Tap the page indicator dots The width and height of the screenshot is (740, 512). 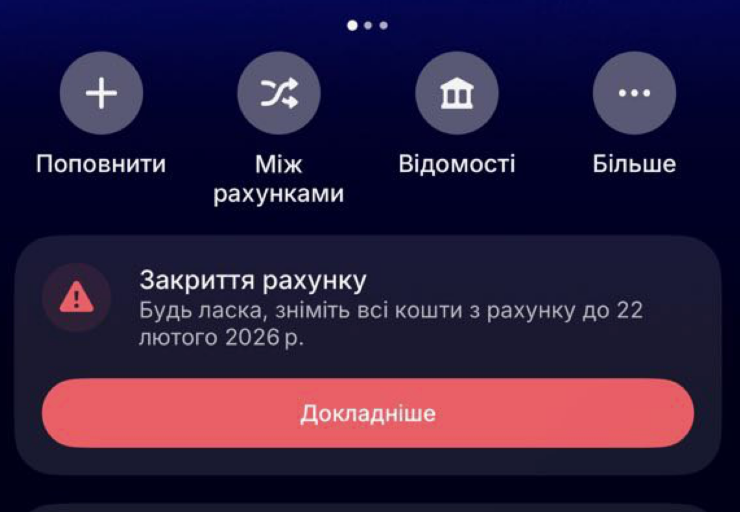368,25
